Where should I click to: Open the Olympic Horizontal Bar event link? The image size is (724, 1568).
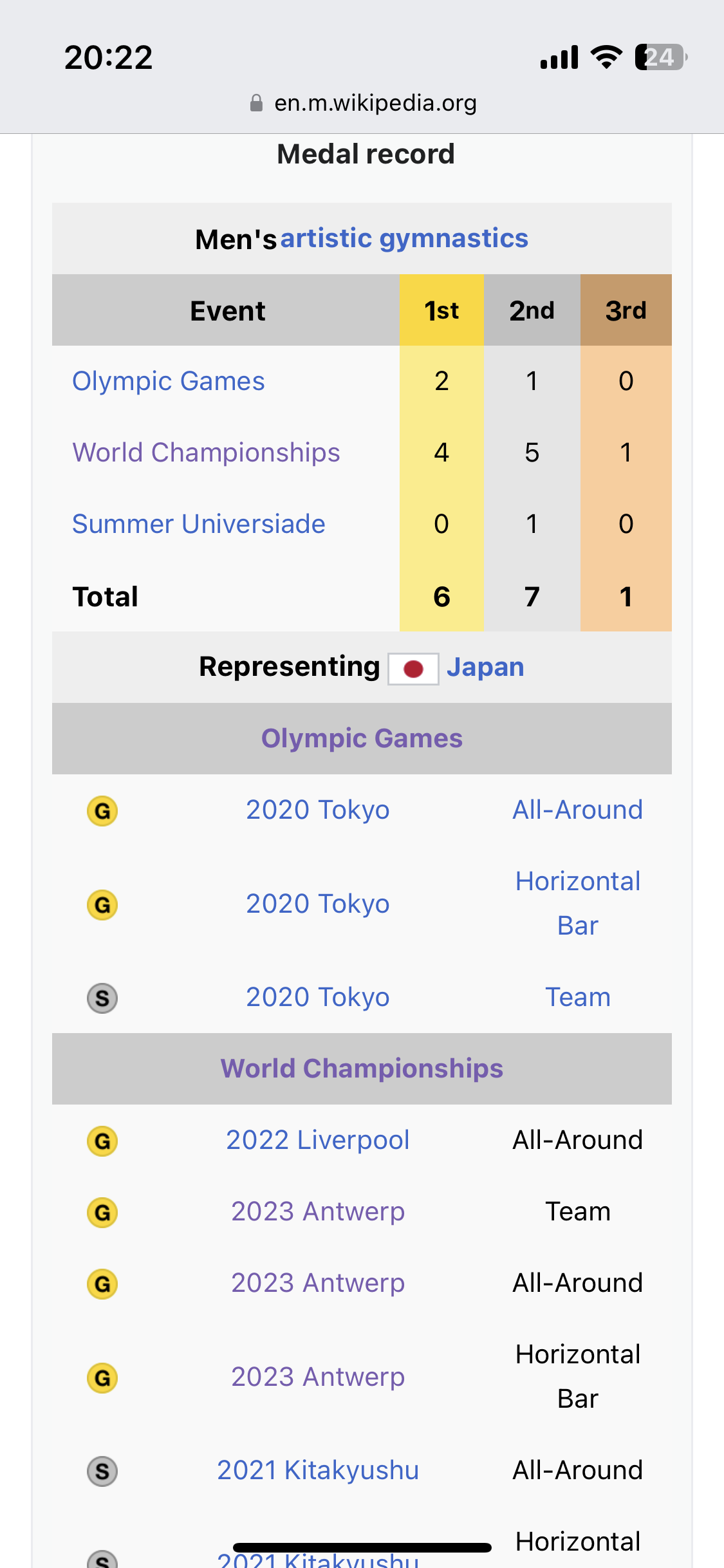[x=578, y=903]
